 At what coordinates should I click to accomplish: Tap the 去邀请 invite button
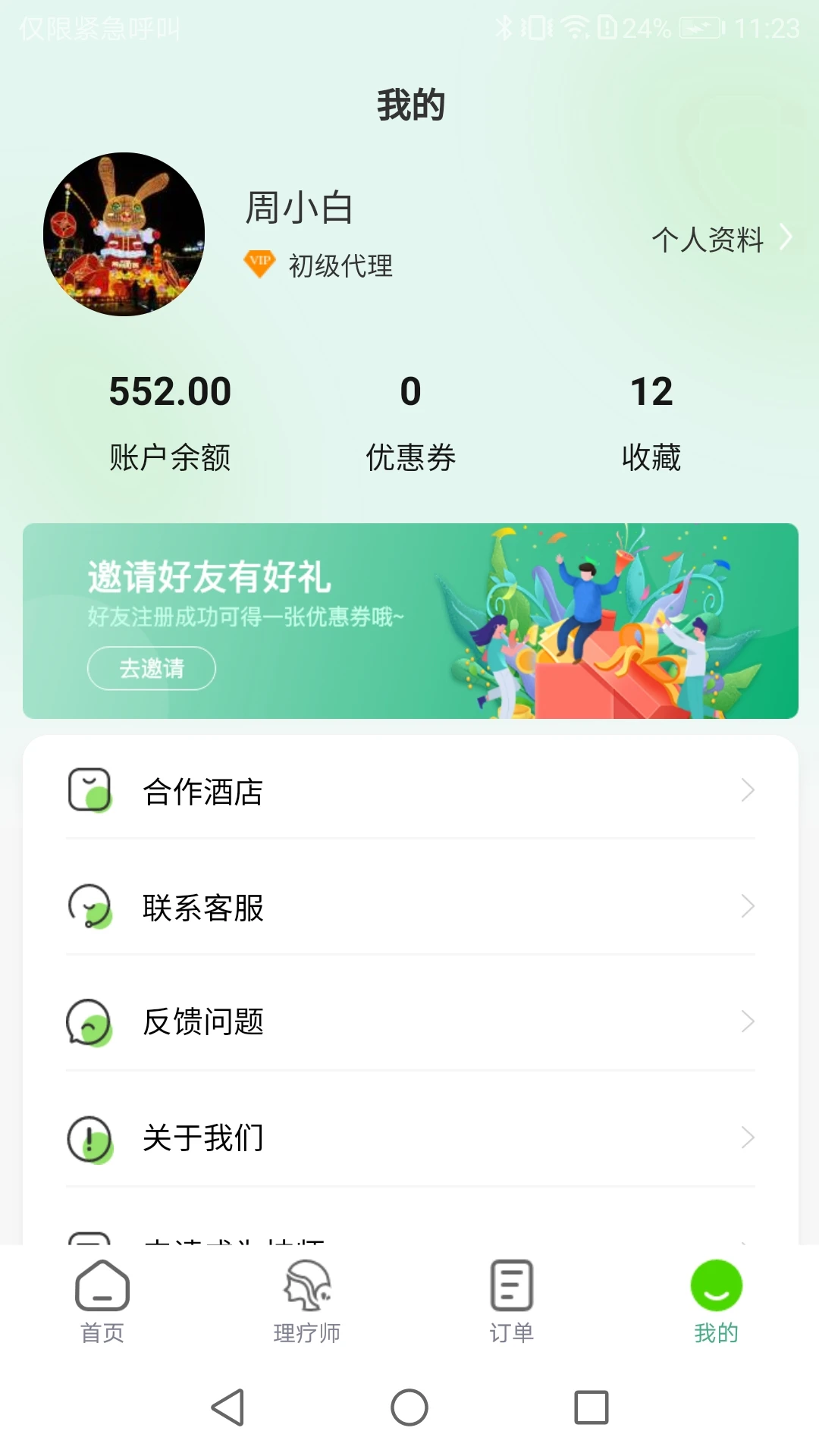151,667
